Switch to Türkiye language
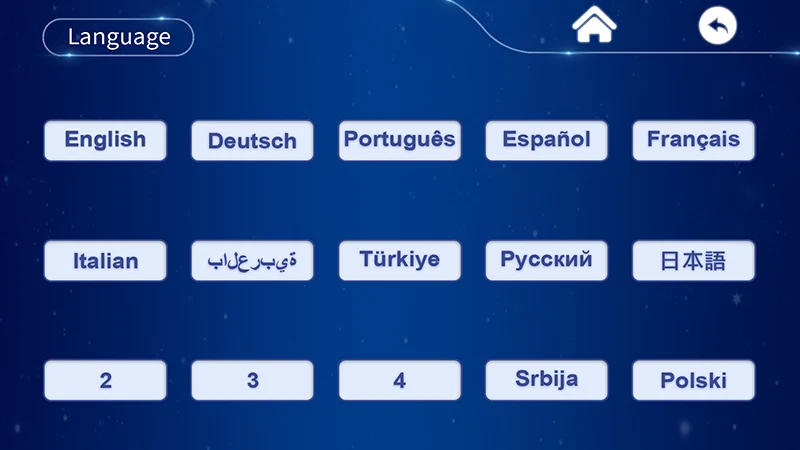Screen dimensions: 800x450 click(400, 260)
